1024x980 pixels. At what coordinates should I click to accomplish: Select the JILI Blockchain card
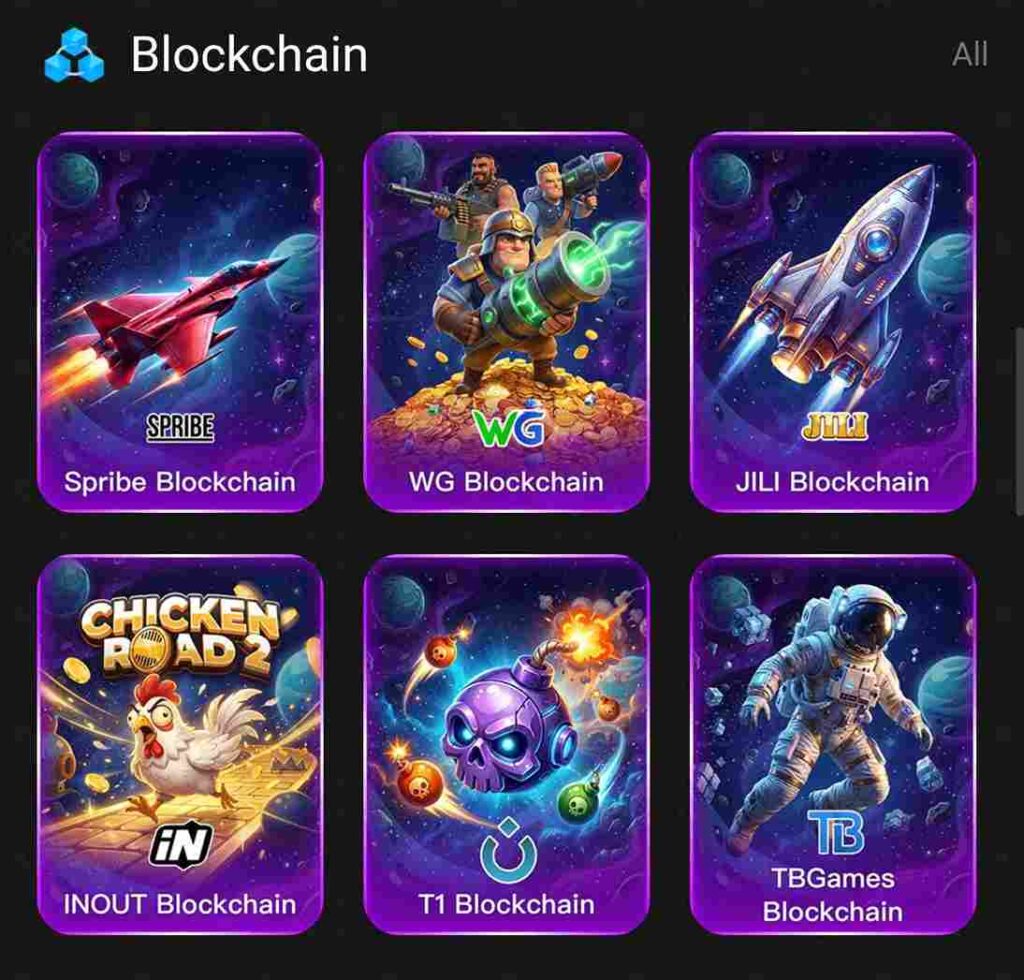point(832,322)
